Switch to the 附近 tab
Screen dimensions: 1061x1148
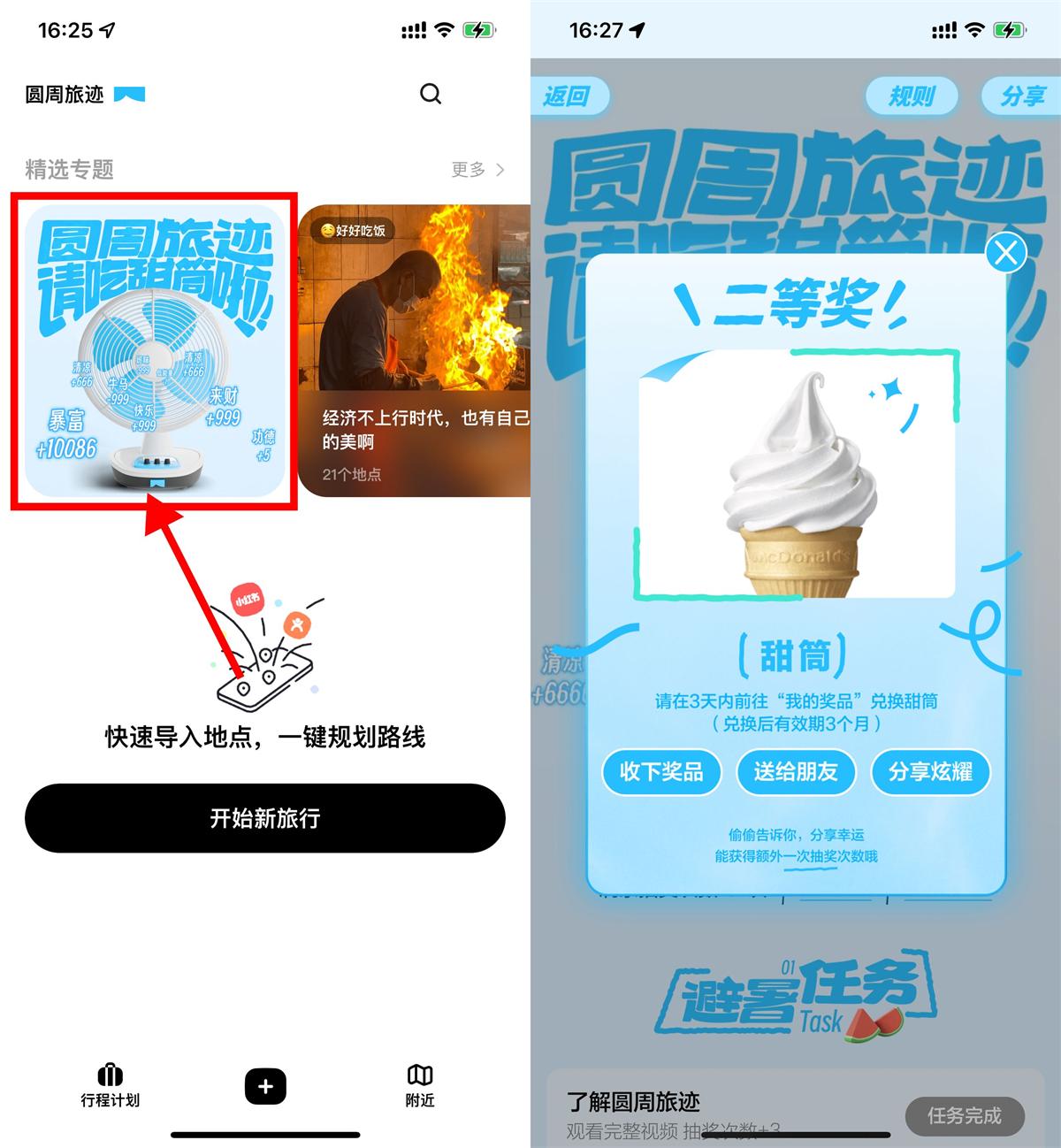pos(420,1085)
